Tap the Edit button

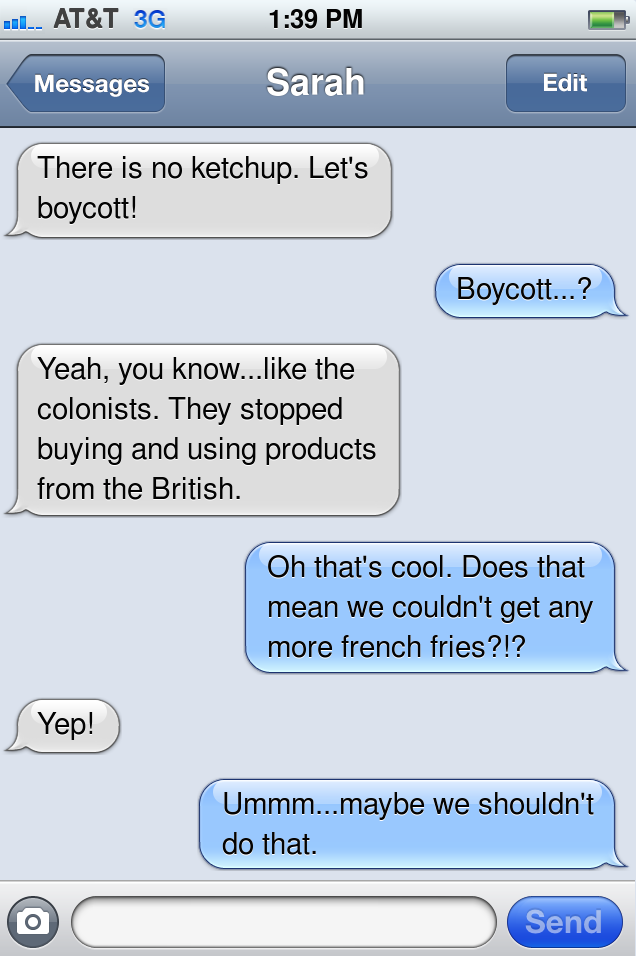(564, 84)
